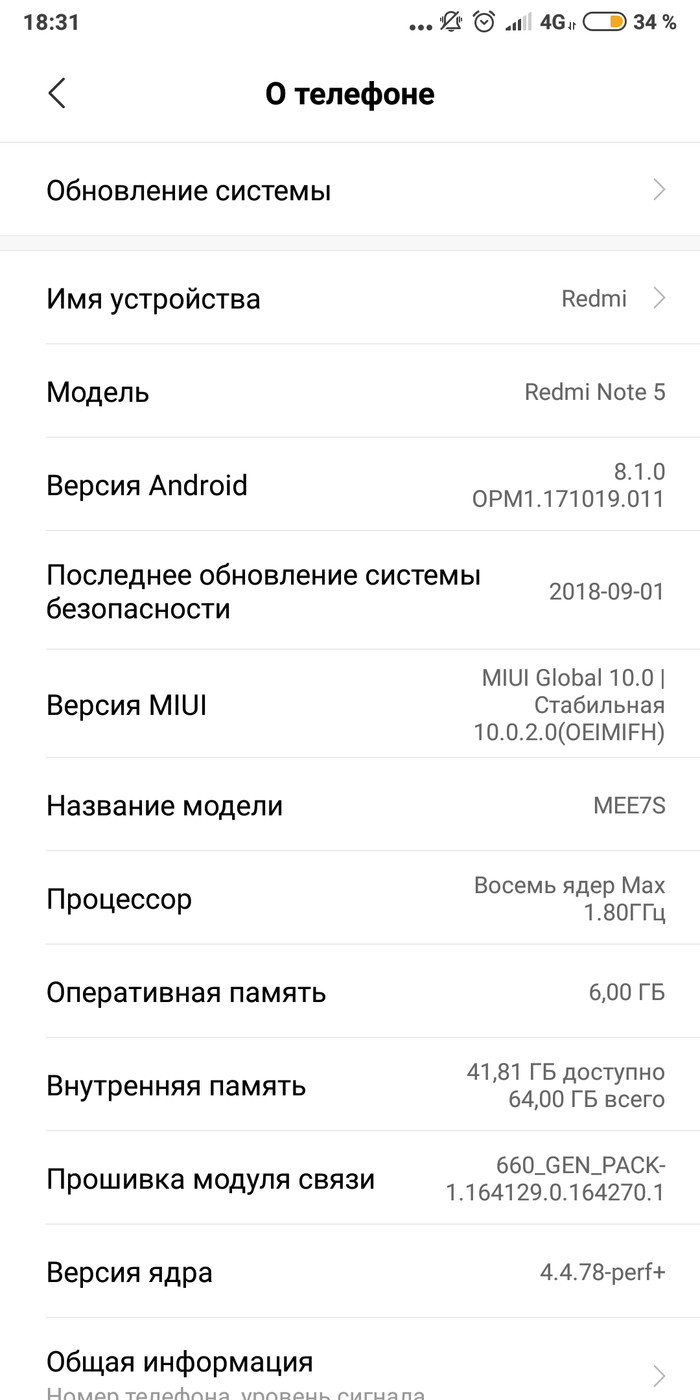This screenshot has width=700, height=1400.
Task: Open the Имя устройства setting
Action: [350, 298]
